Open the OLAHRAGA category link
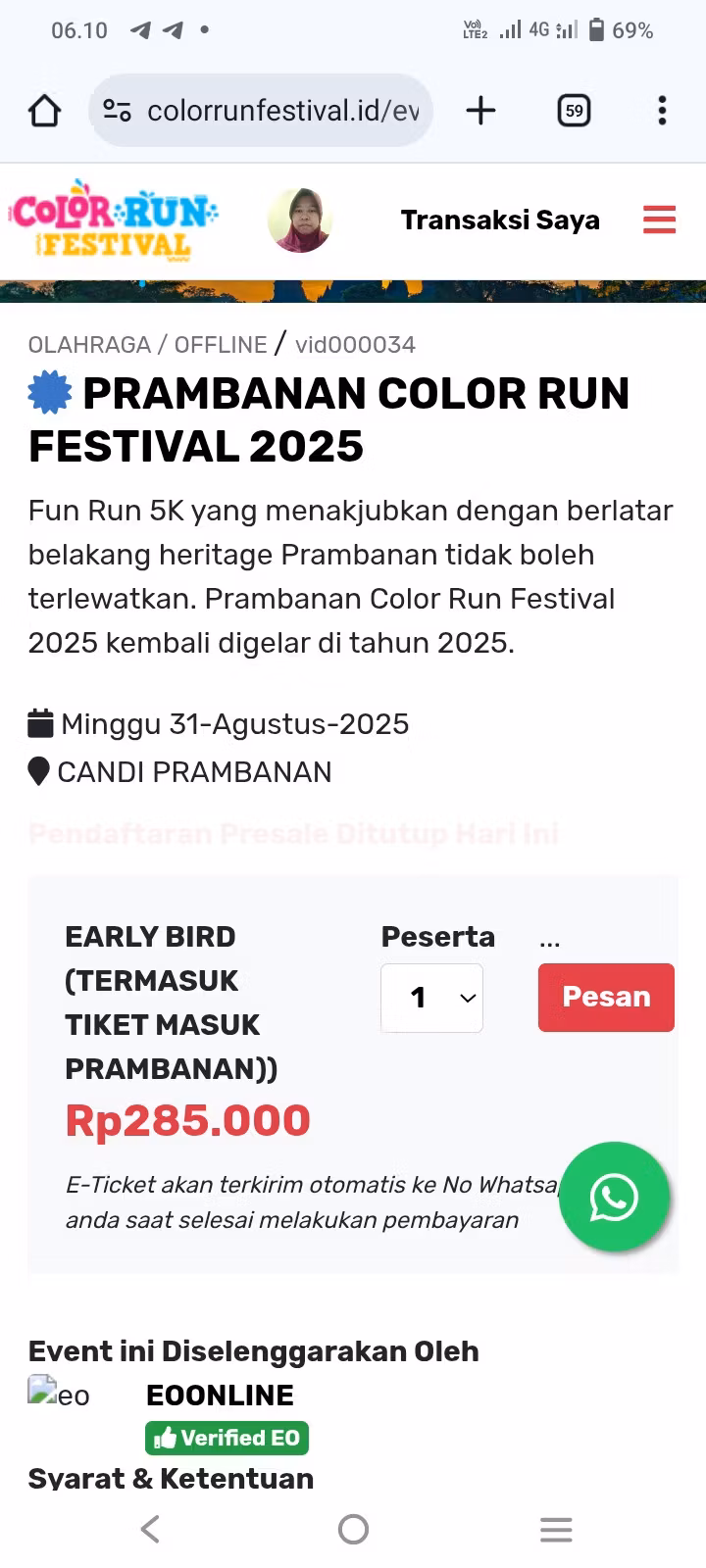The image size is (706, 1568). click(89, 345)
